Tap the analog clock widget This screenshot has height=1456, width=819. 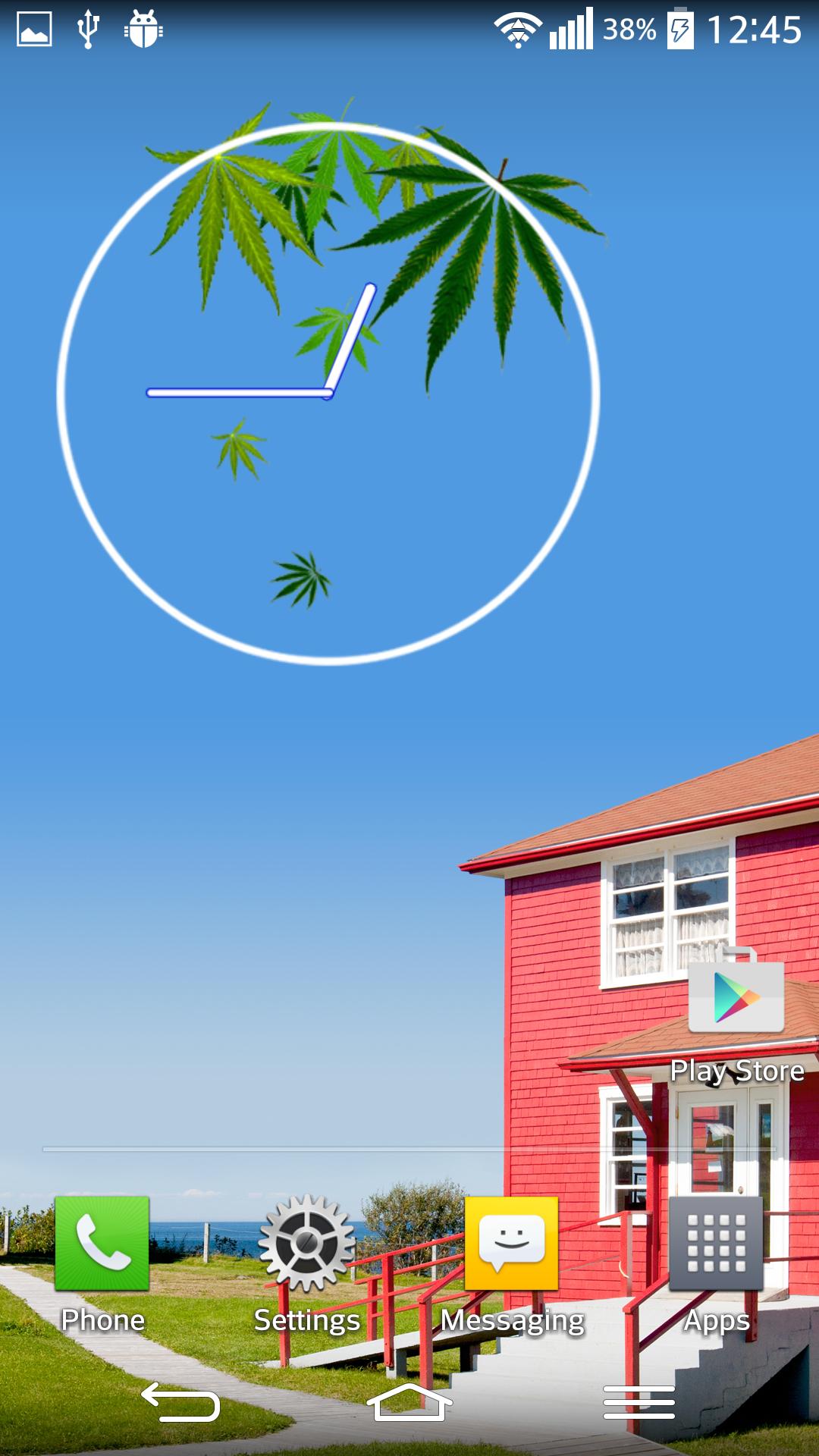(x=328, y=393)
